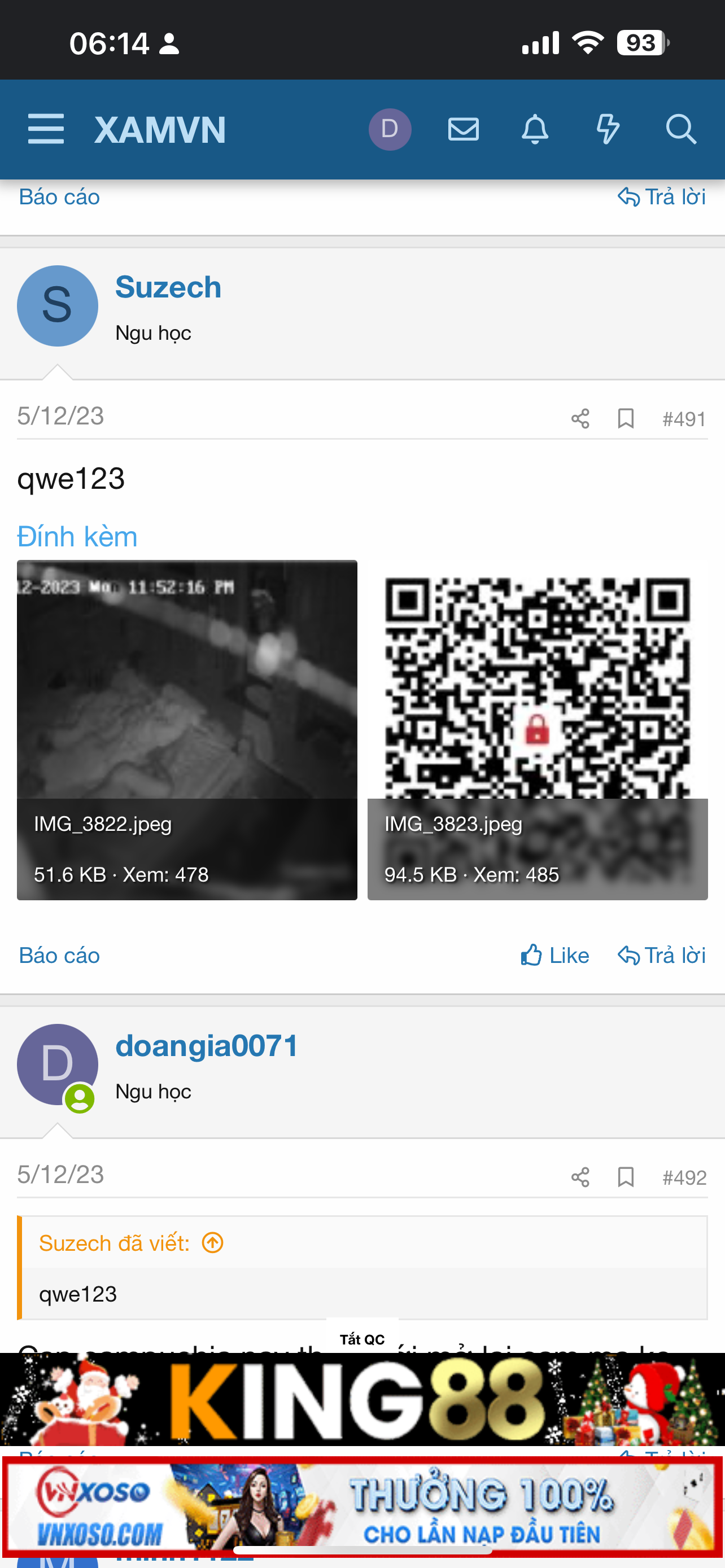Open the account avatar menu
The image size is (725, 1568).
[390, 129]
